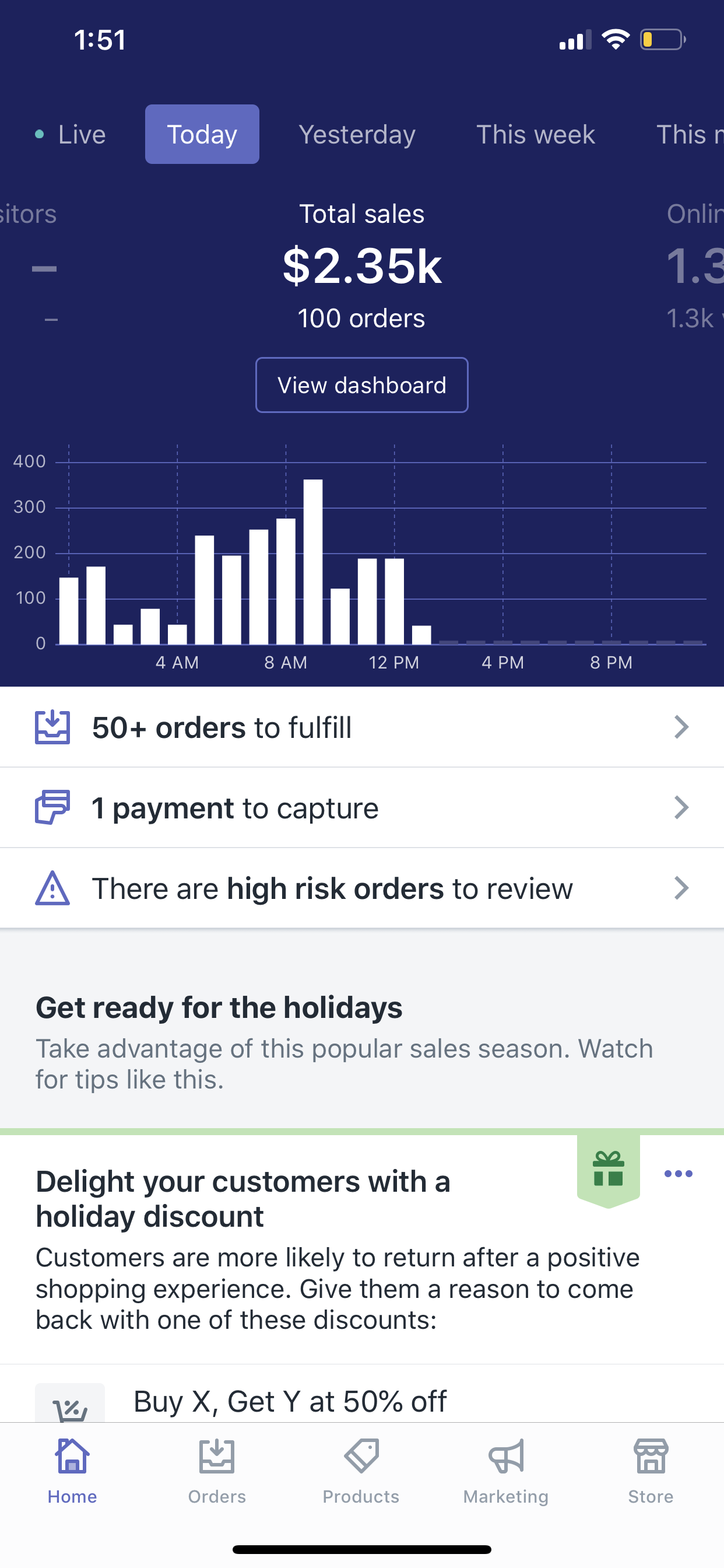Open 50+ orders to fulfill
724x1568 pixels.
pyautogui.click(x=362, y=727)
